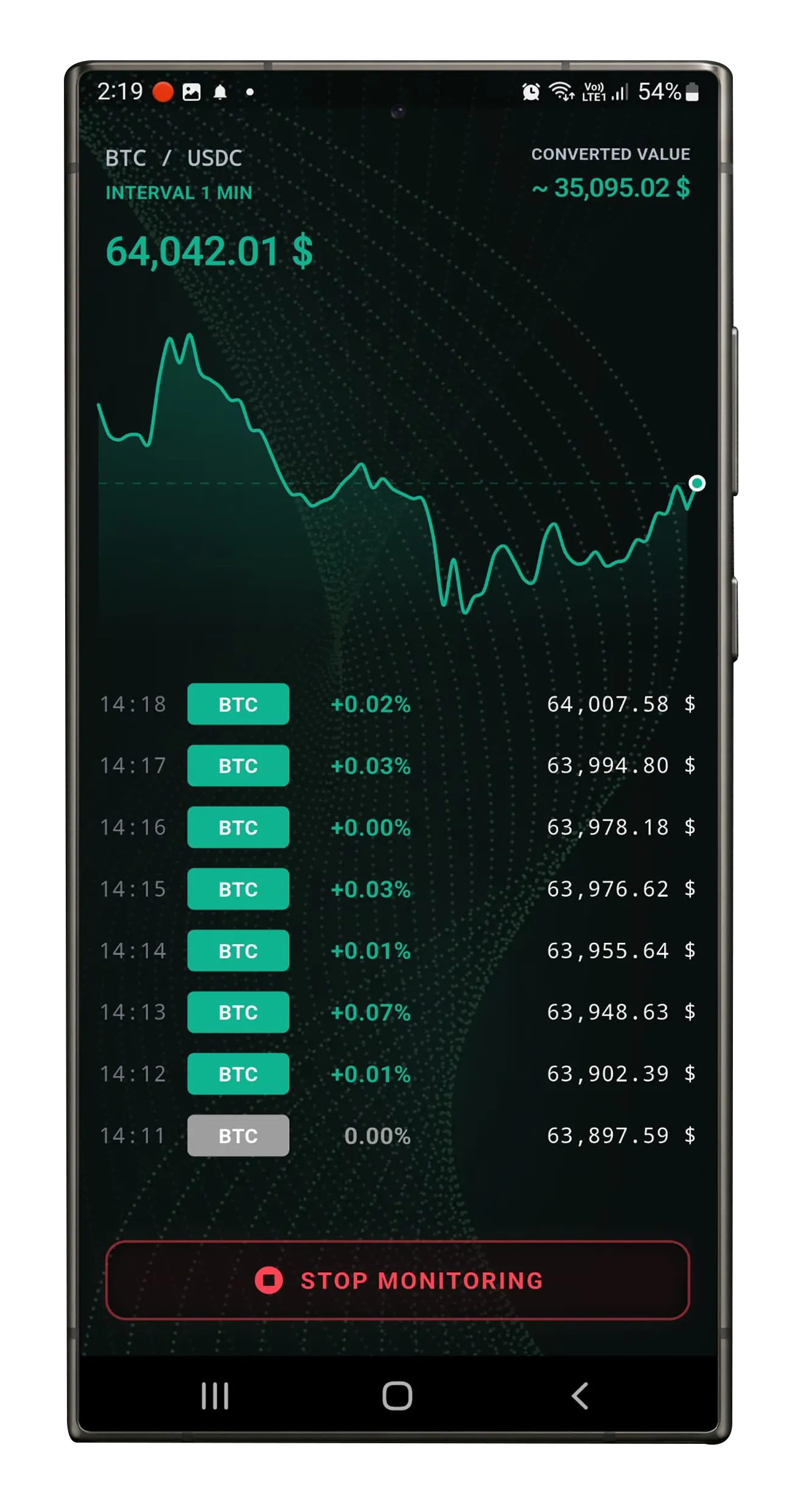Return to the home screen
Viewport: 795px width, 1512px height.
pyautogui.click(x=397, y=1396)
